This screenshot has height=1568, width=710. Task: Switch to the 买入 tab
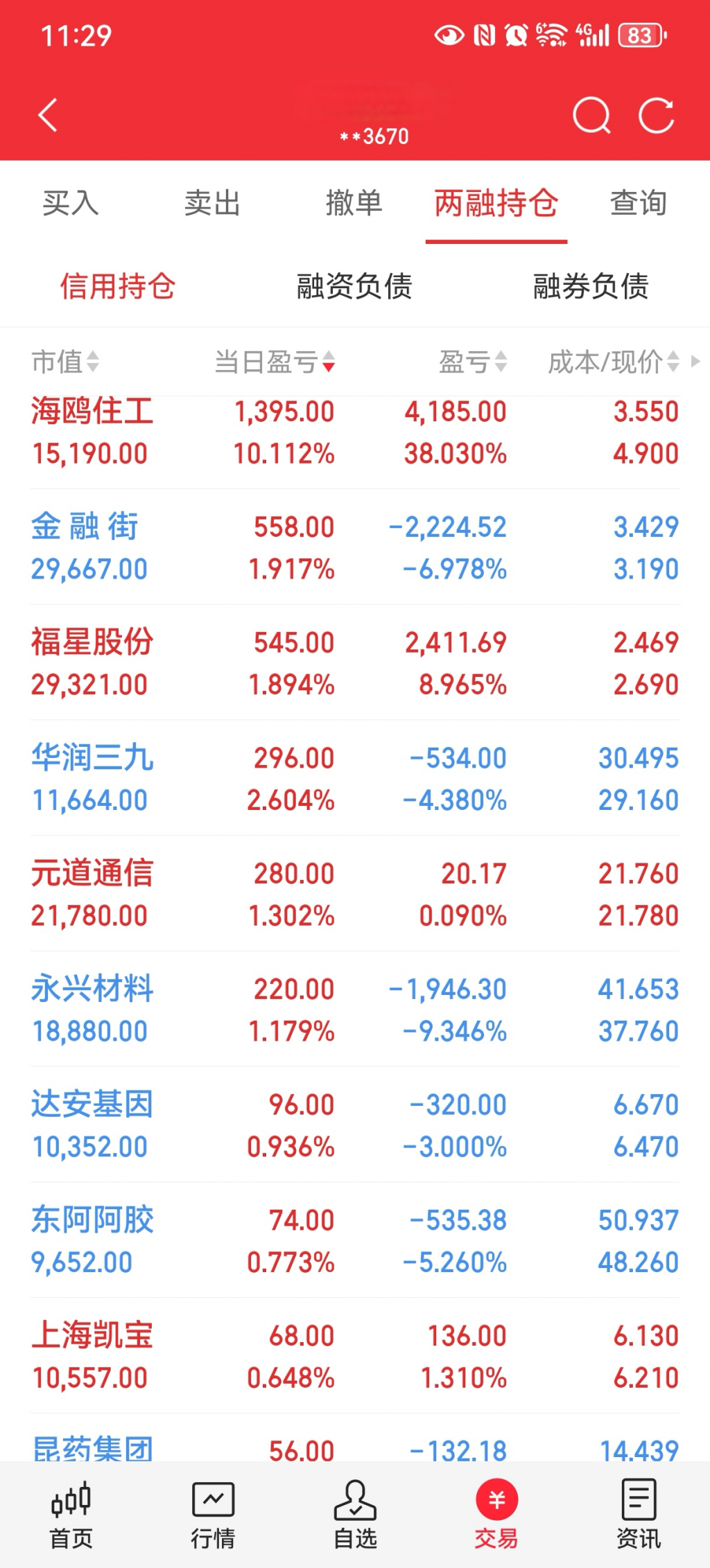pyautogui.click(x=71, y=204)
